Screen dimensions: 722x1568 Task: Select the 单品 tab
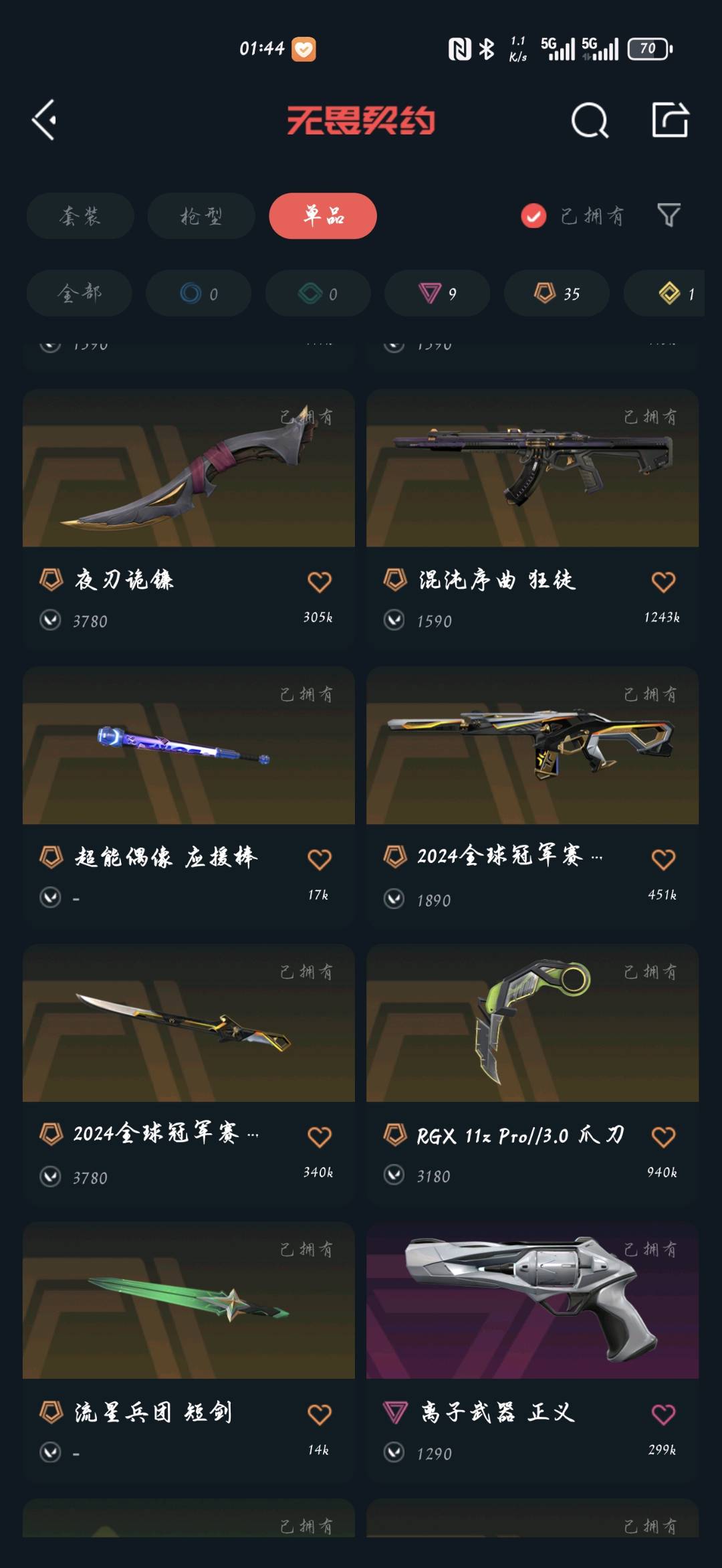click(323, 216)
